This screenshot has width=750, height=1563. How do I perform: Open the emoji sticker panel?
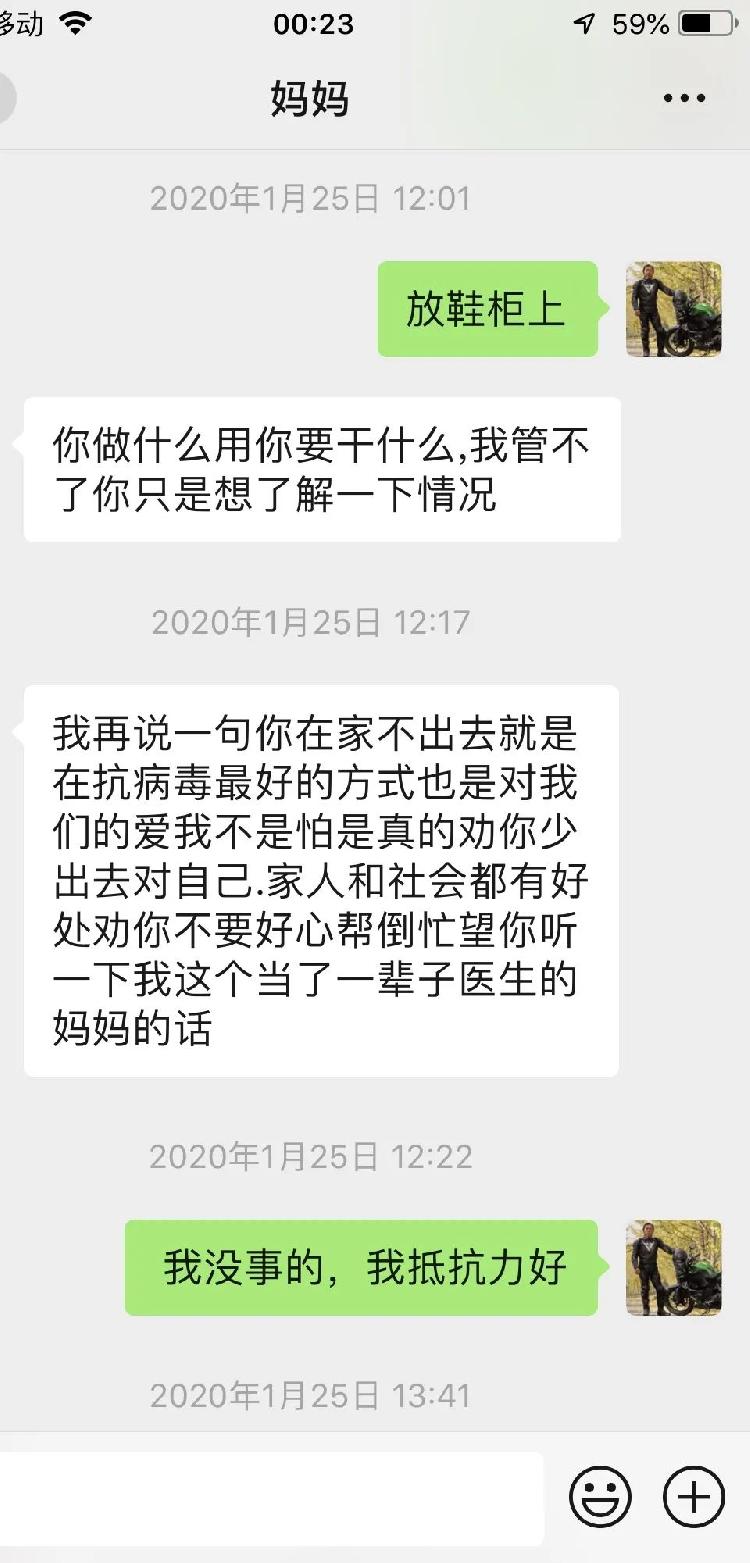[600, 1497]
